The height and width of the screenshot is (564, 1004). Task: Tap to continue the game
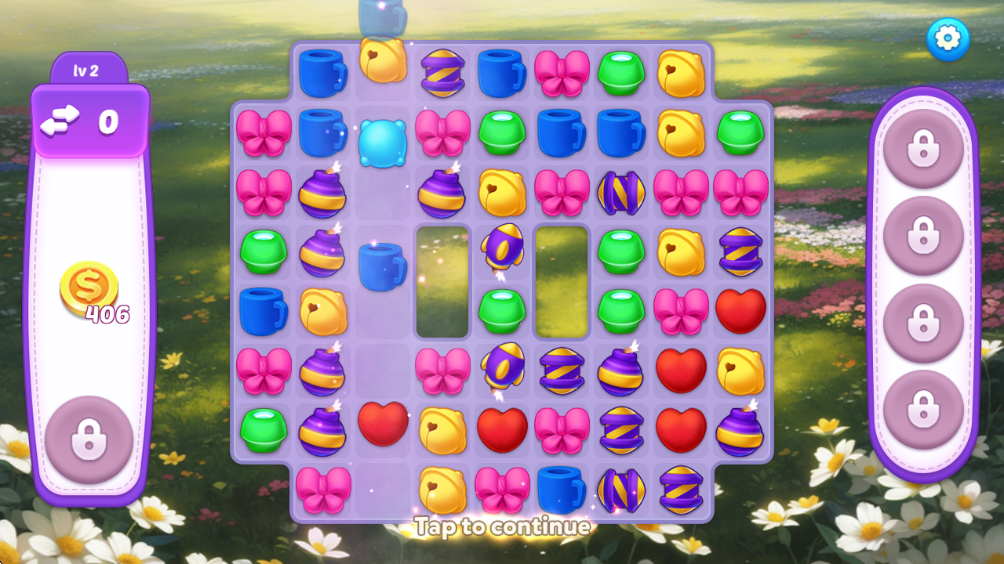click(x=502, y=526)
